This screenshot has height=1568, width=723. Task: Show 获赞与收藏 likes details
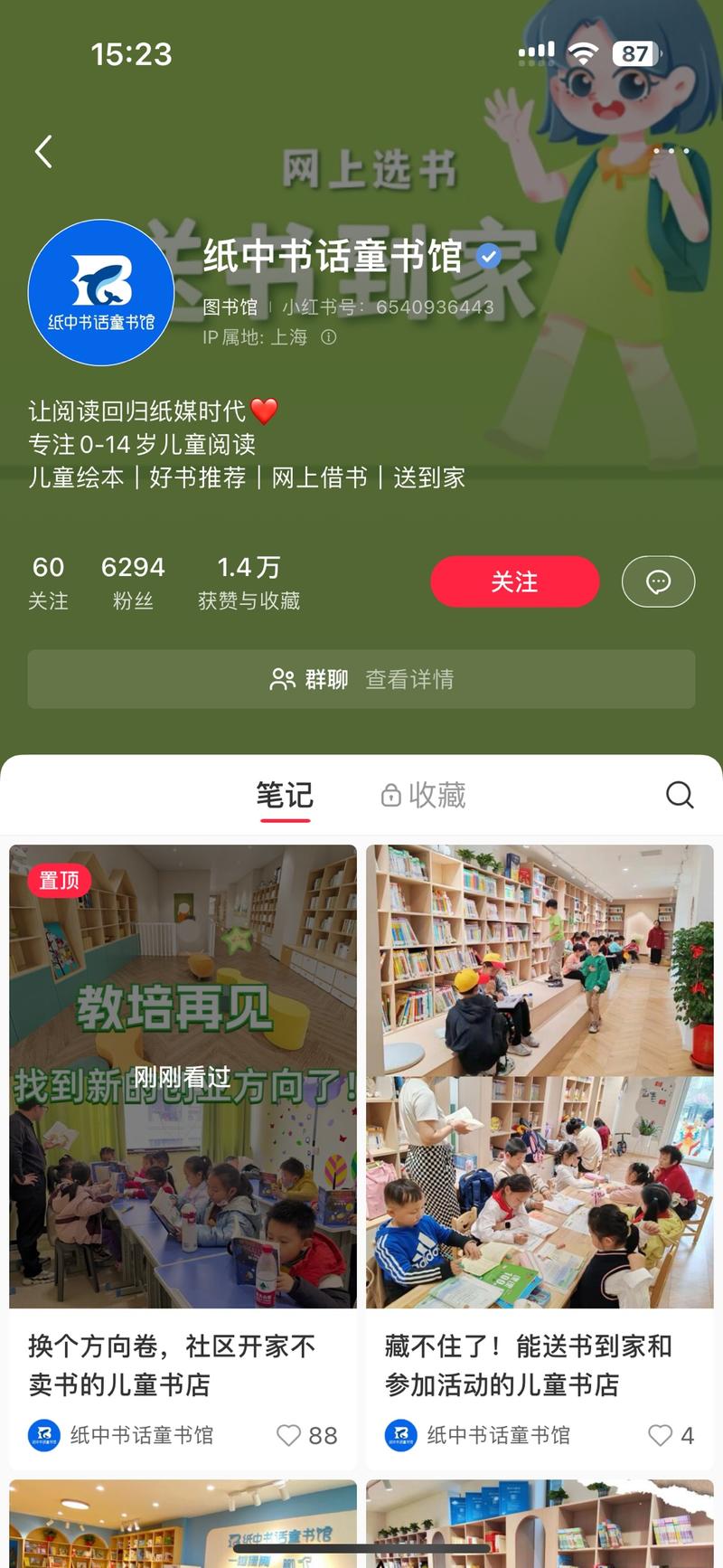(x=249, y=582)
